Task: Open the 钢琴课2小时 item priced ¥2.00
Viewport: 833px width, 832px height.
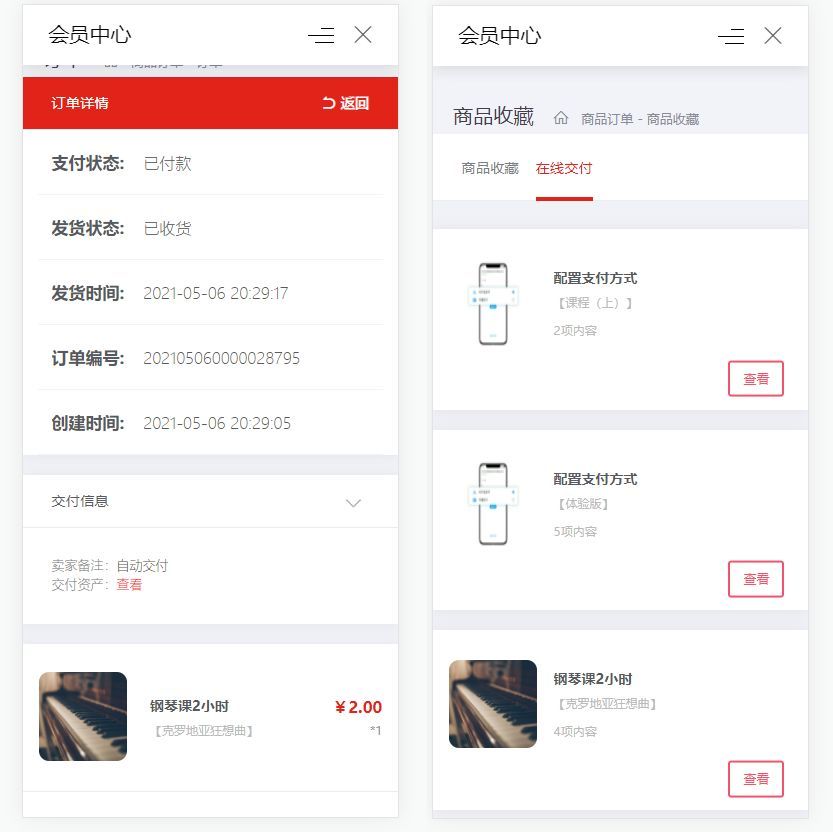Action: pos(190,706)
